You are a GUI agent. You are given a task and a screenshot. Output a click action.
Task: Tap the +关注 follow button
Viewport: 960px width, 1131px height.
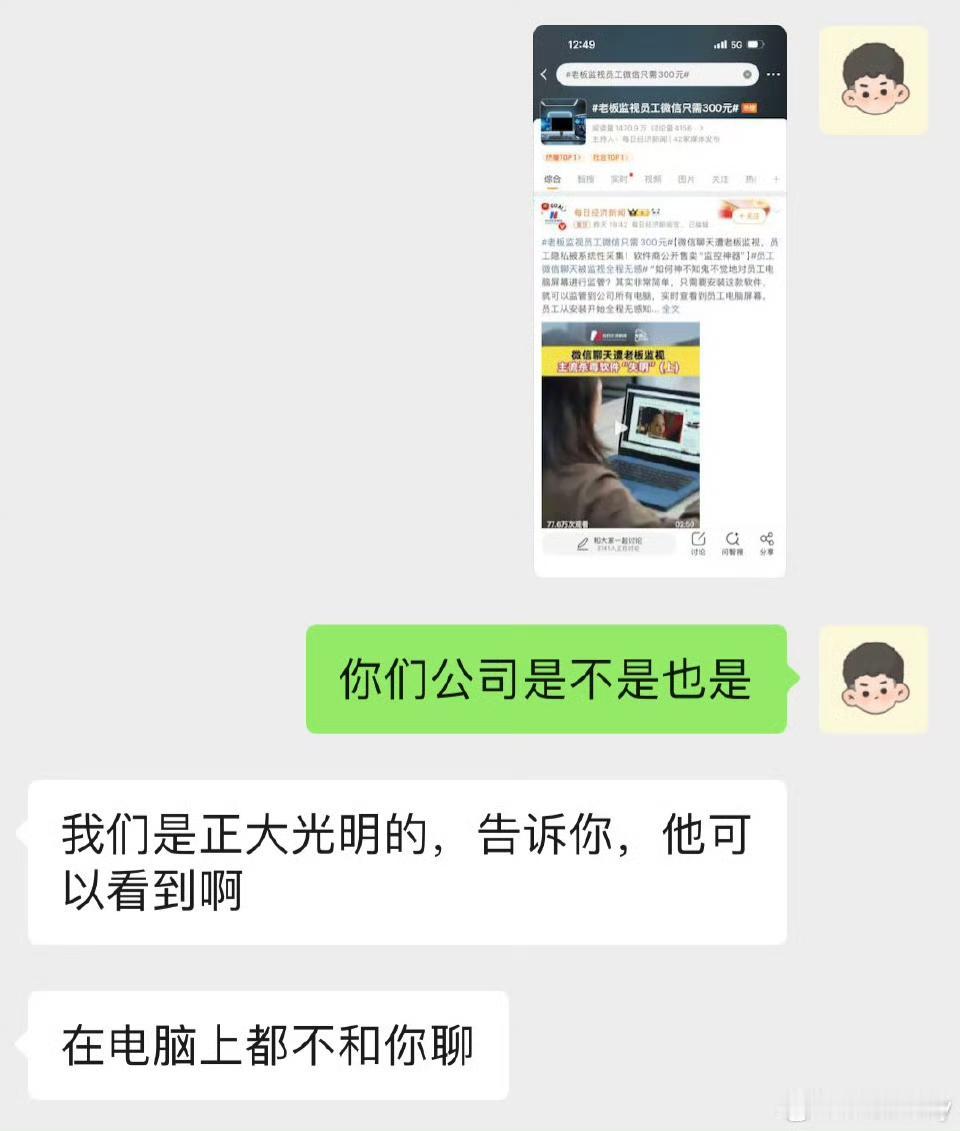click(x=749, y=215)
